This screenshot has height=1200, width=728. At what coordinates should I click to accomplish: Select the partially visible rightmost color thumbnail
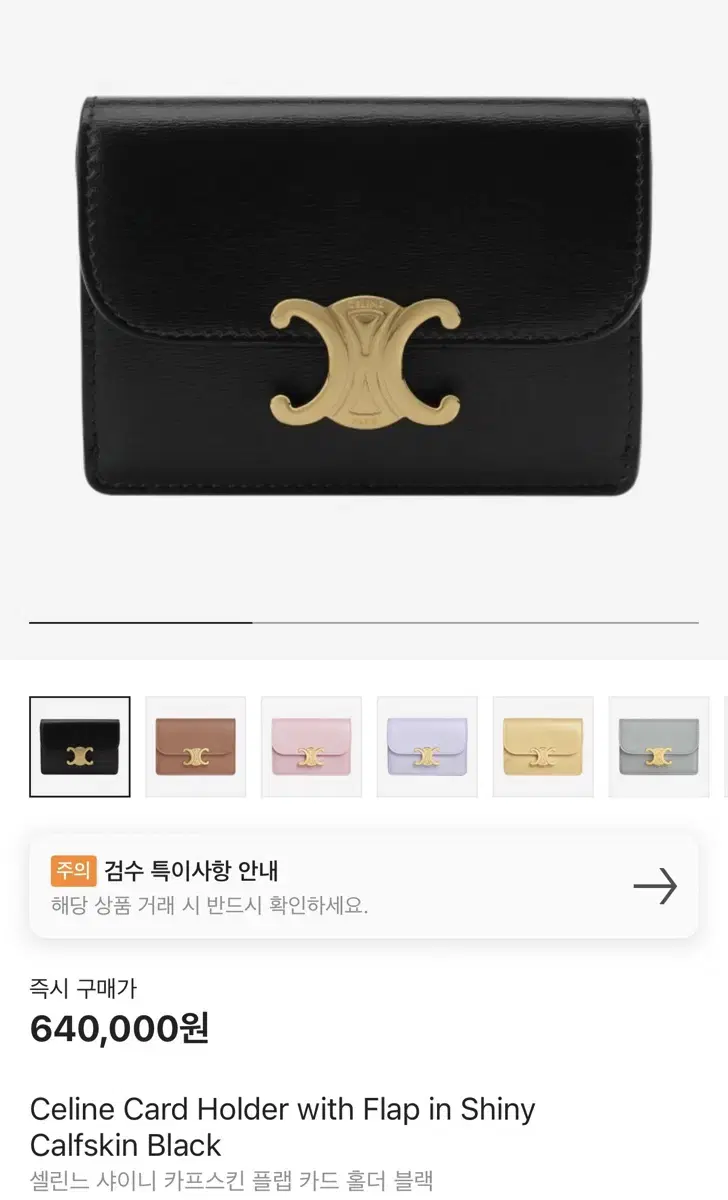pos(723,746)
